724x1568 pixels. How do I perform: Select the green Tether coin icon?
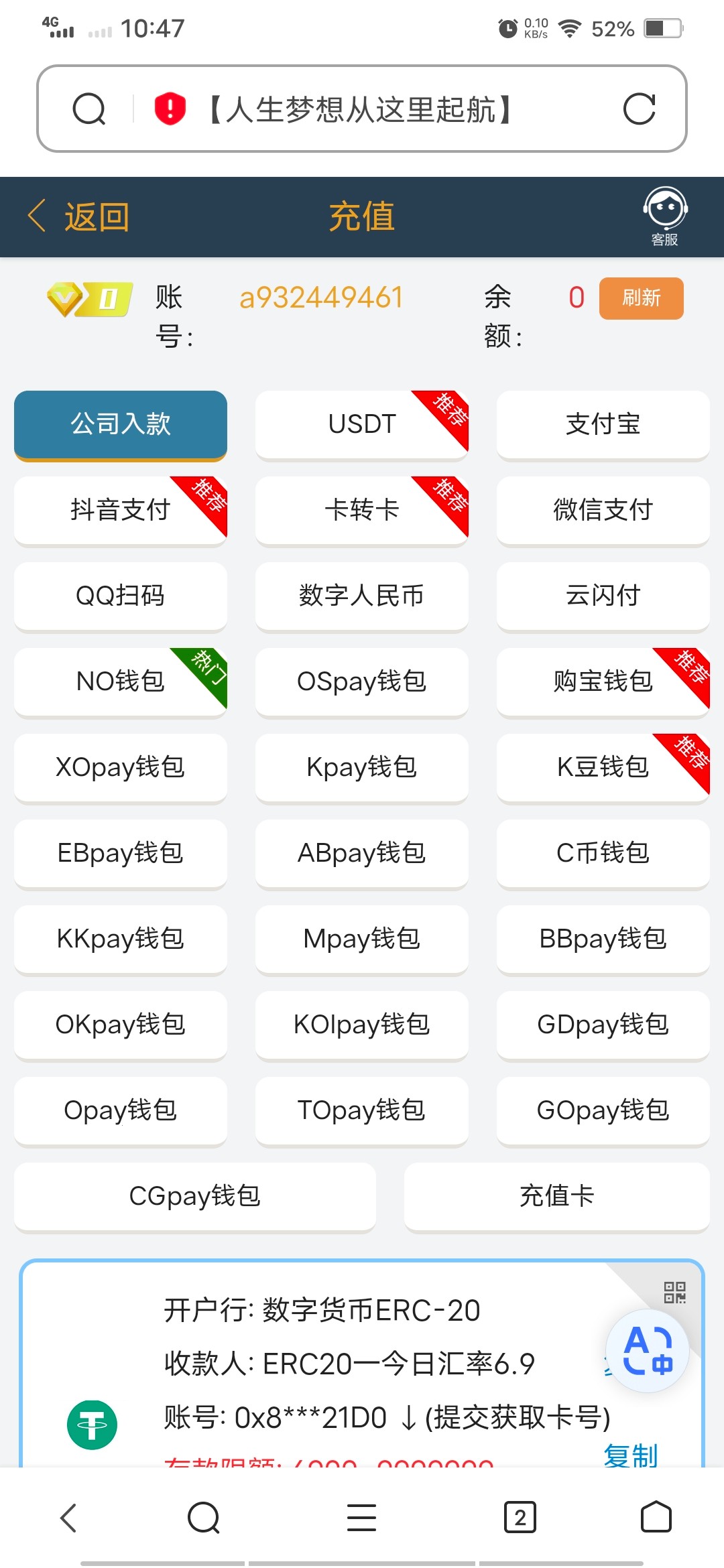tap(92, 1424)
